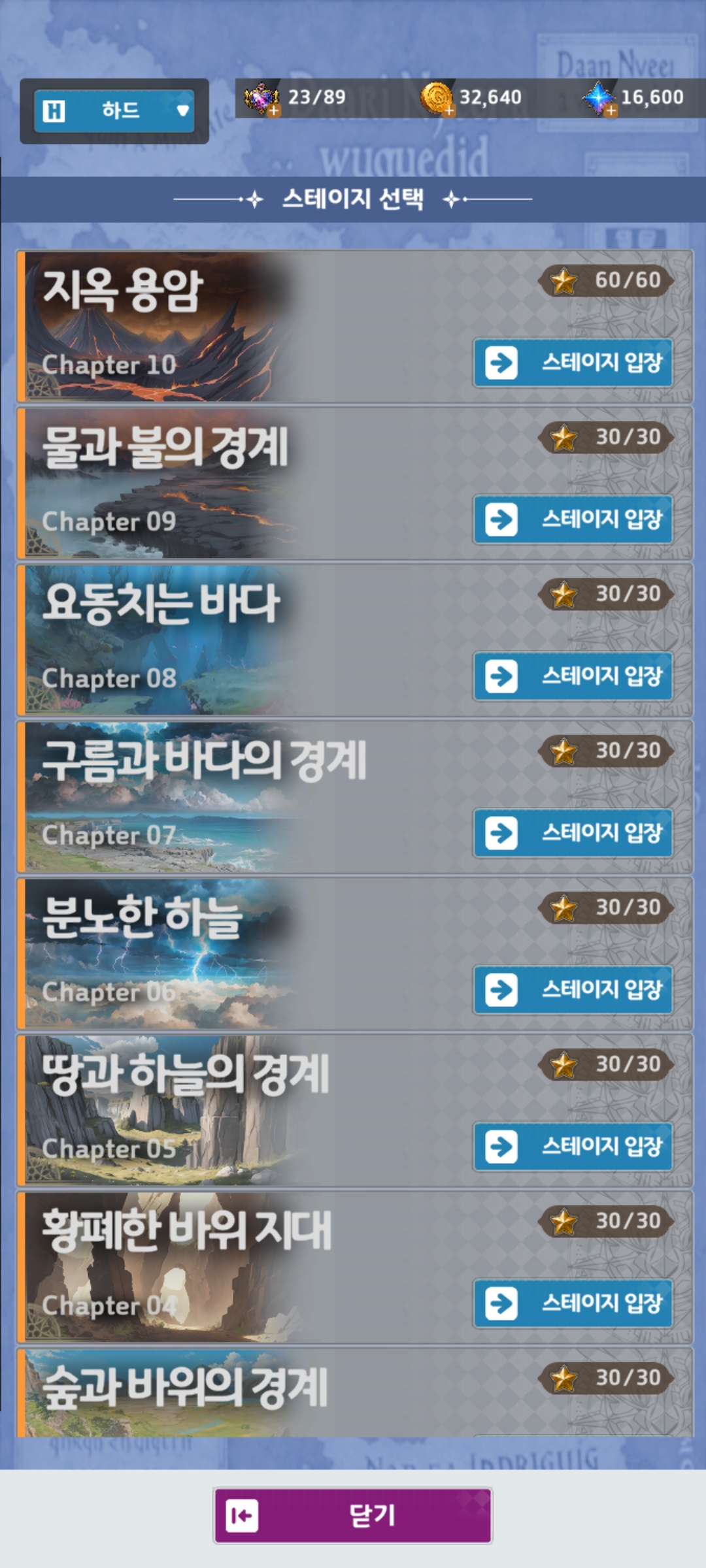Add gold using the 32,640 coin plus
Viewport: 706px width, 1568px height.
[x=448, y=111]
